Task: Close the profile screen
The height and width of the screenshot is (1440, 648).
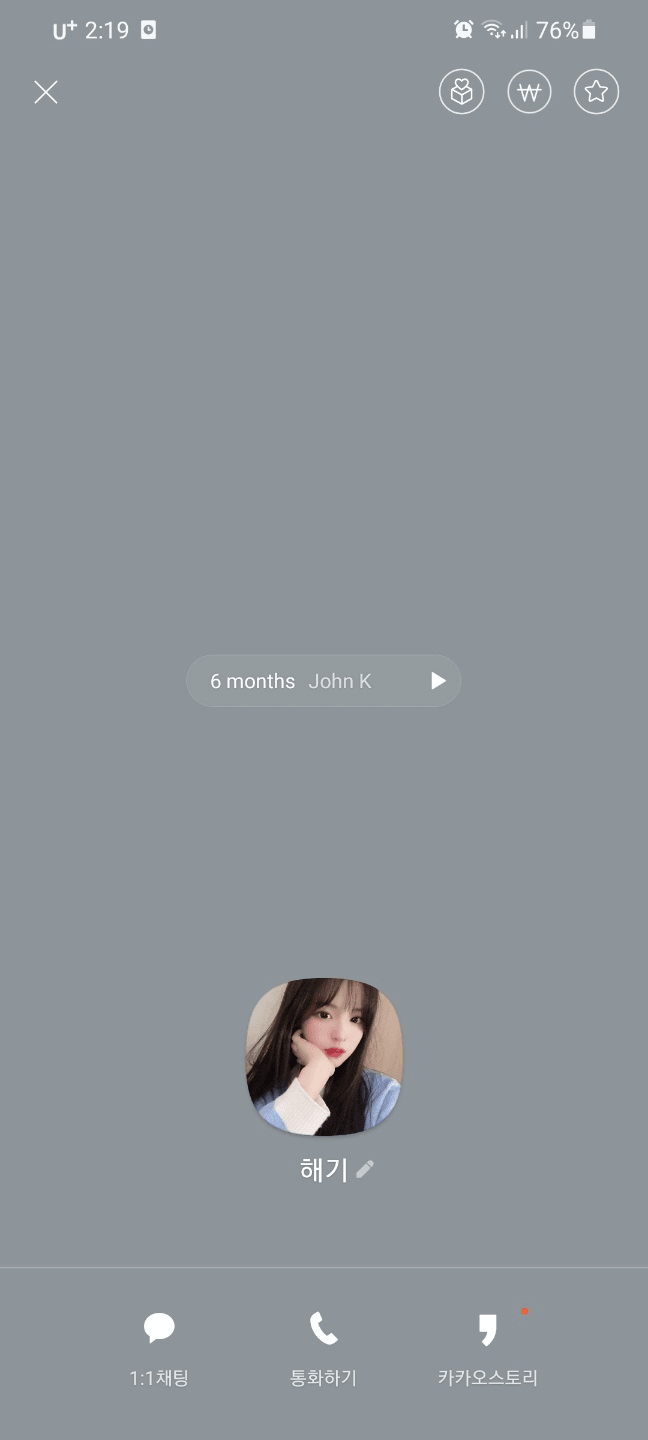Action: tap(46, 93)
